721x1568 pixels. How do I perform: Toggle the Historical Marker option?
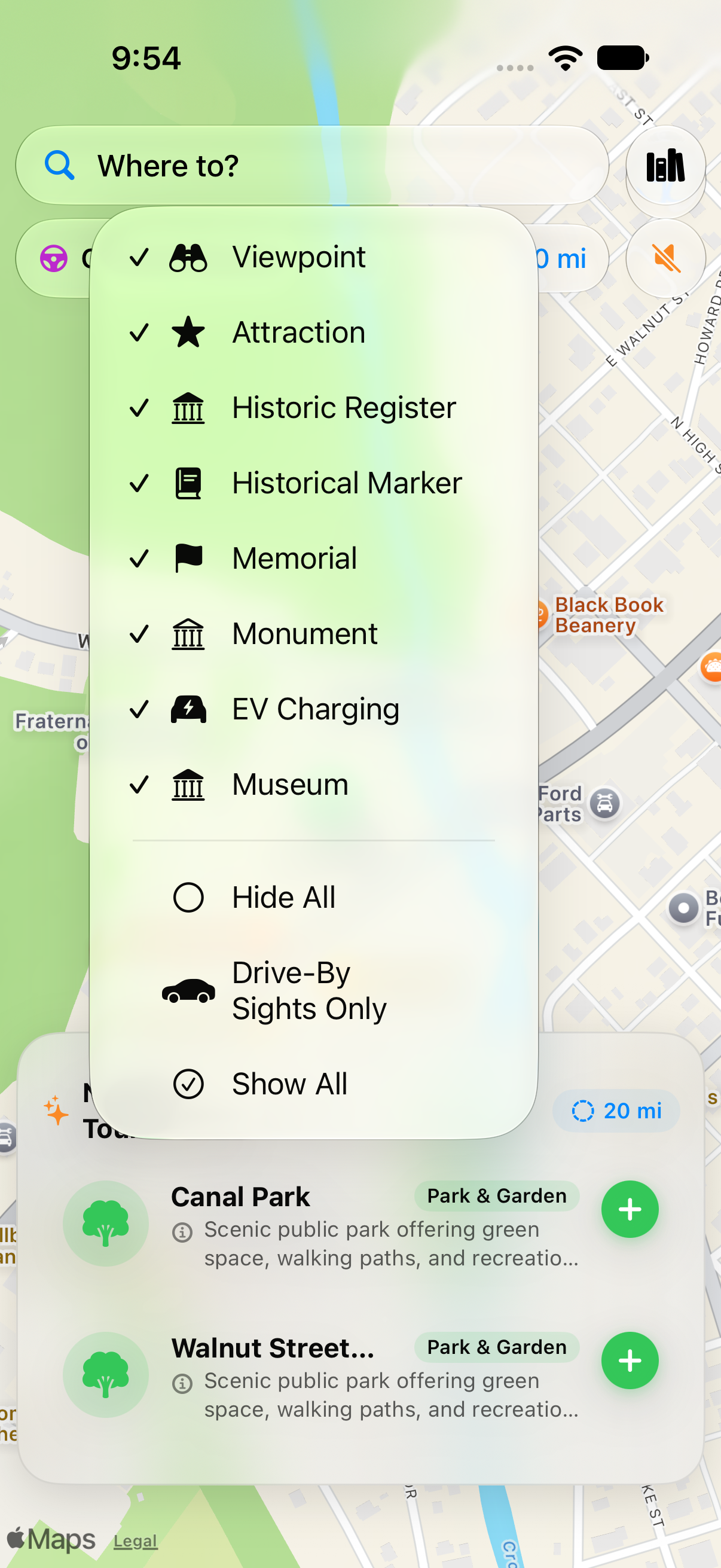click(x=313, y=483)
